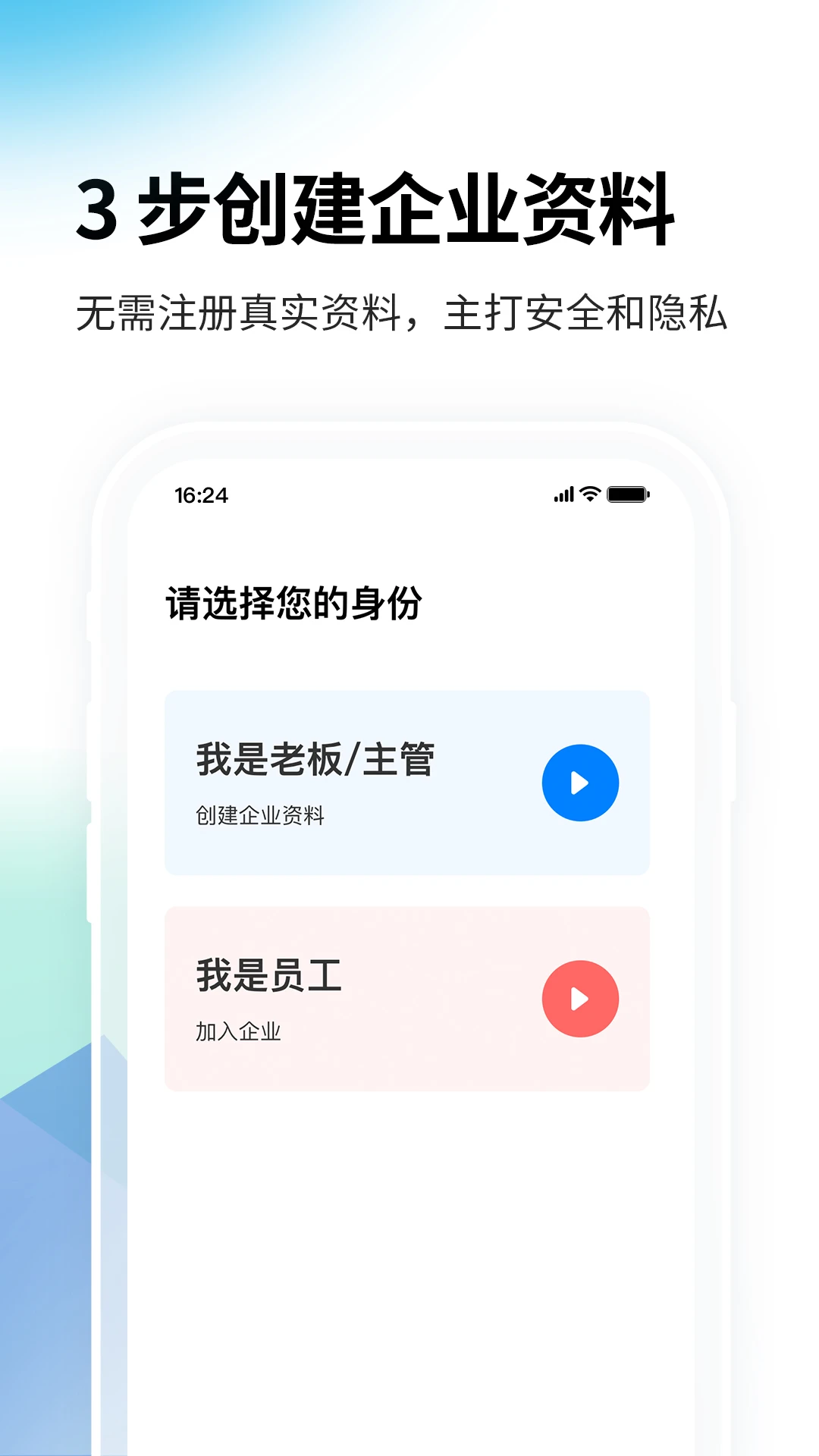Select the 我是员工 identity option
Viewport: 819px width, 1456px height.
coord(267,977)
